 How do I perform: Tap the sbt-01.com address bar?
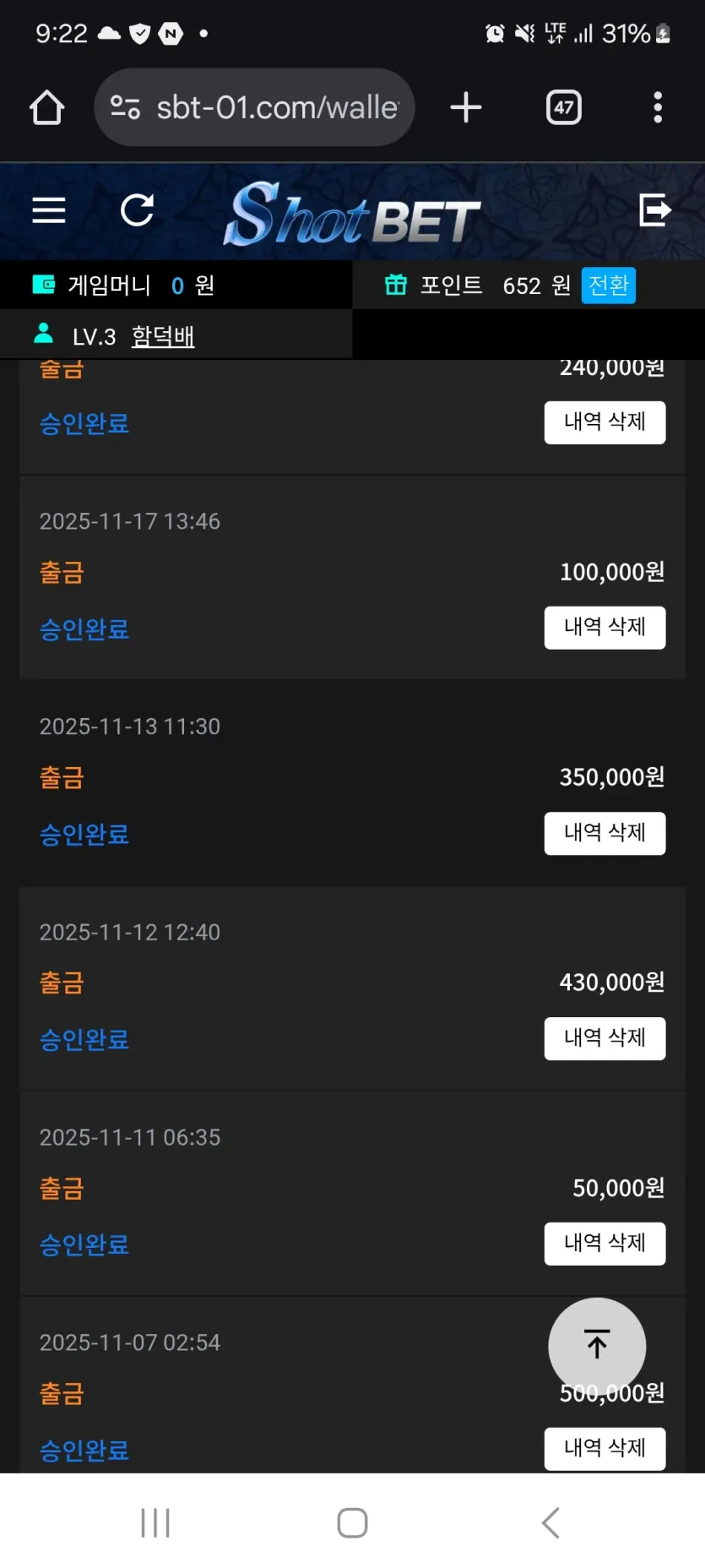254,107
